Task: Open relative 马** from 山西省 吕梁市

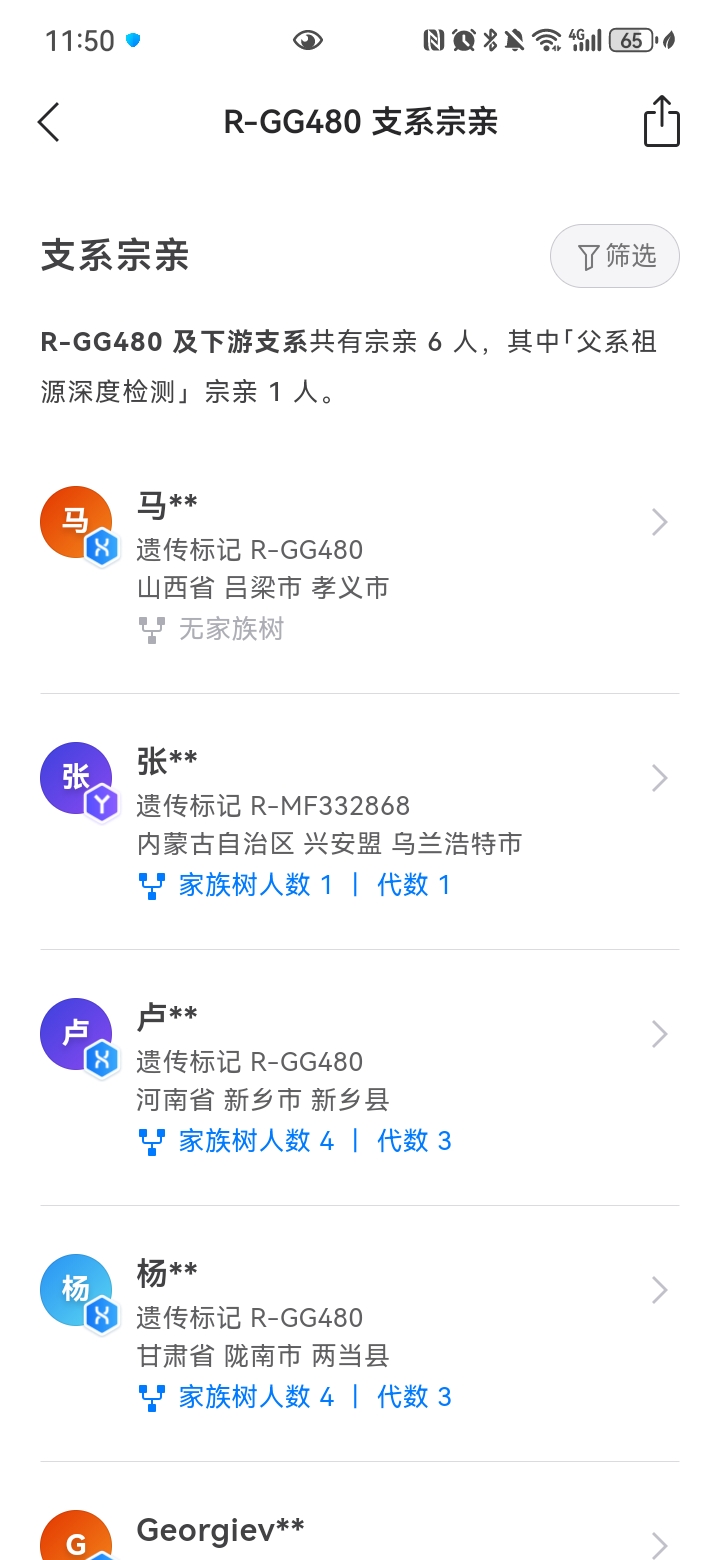Action: tap(360, 566)
